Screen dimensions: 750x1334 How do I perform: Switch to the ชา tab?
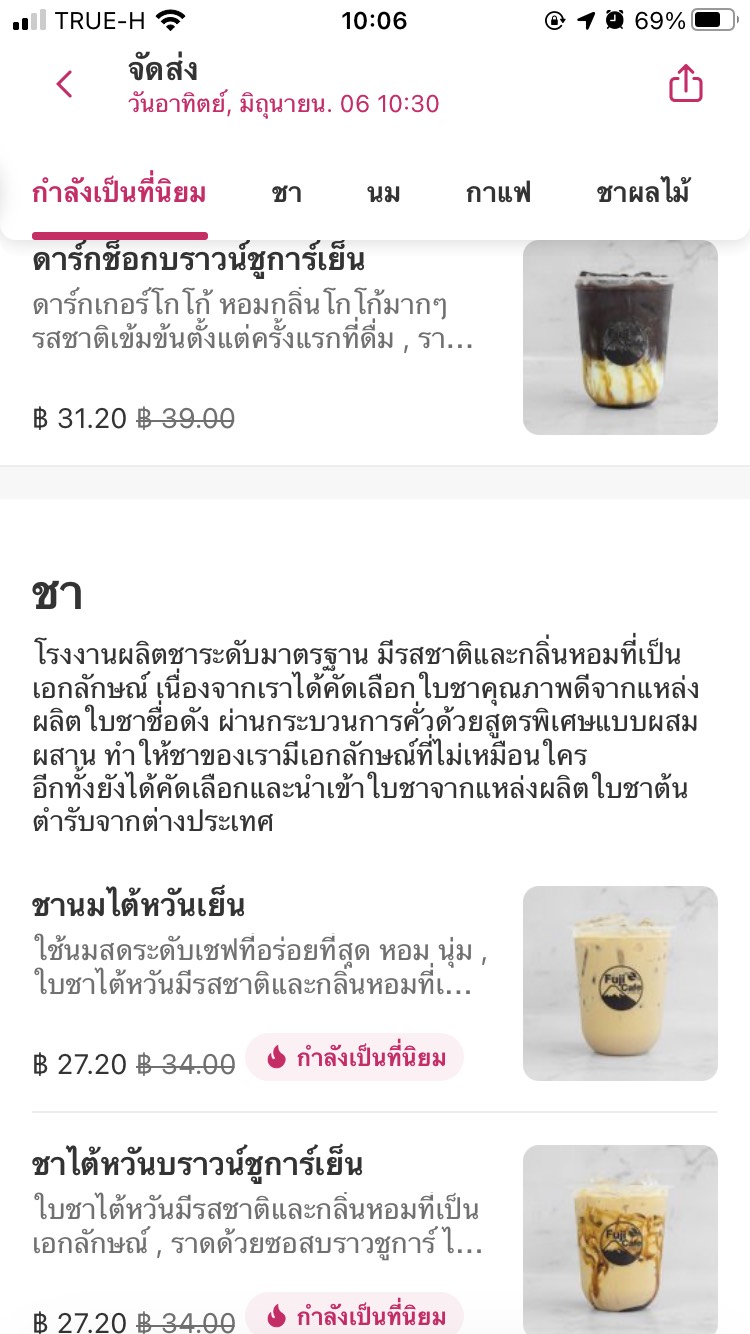click(287, 193)
